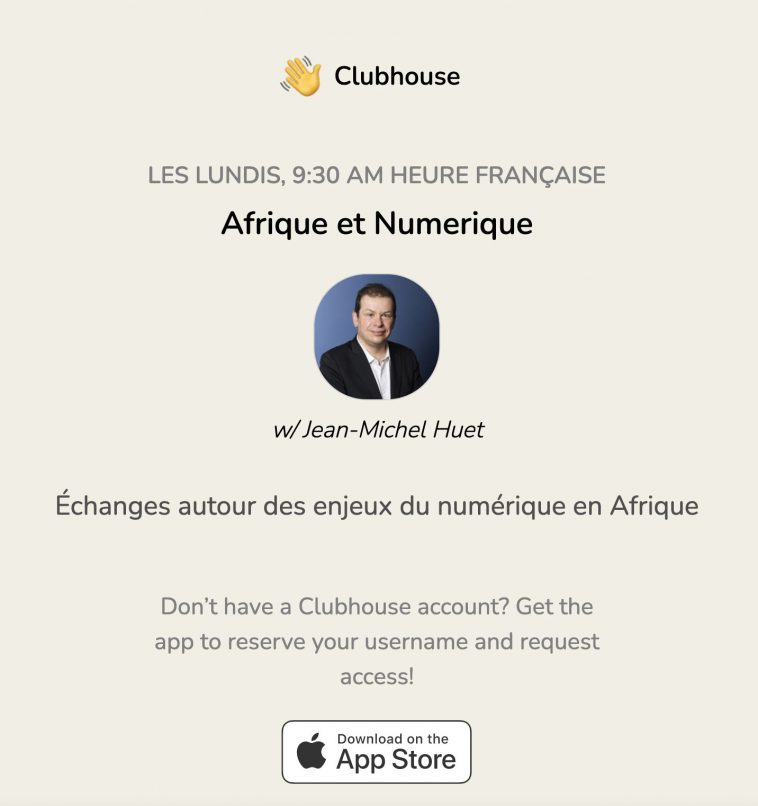758x806 pixels.
Task: Tap Download on the App Store button
Action: click(376, 752)
